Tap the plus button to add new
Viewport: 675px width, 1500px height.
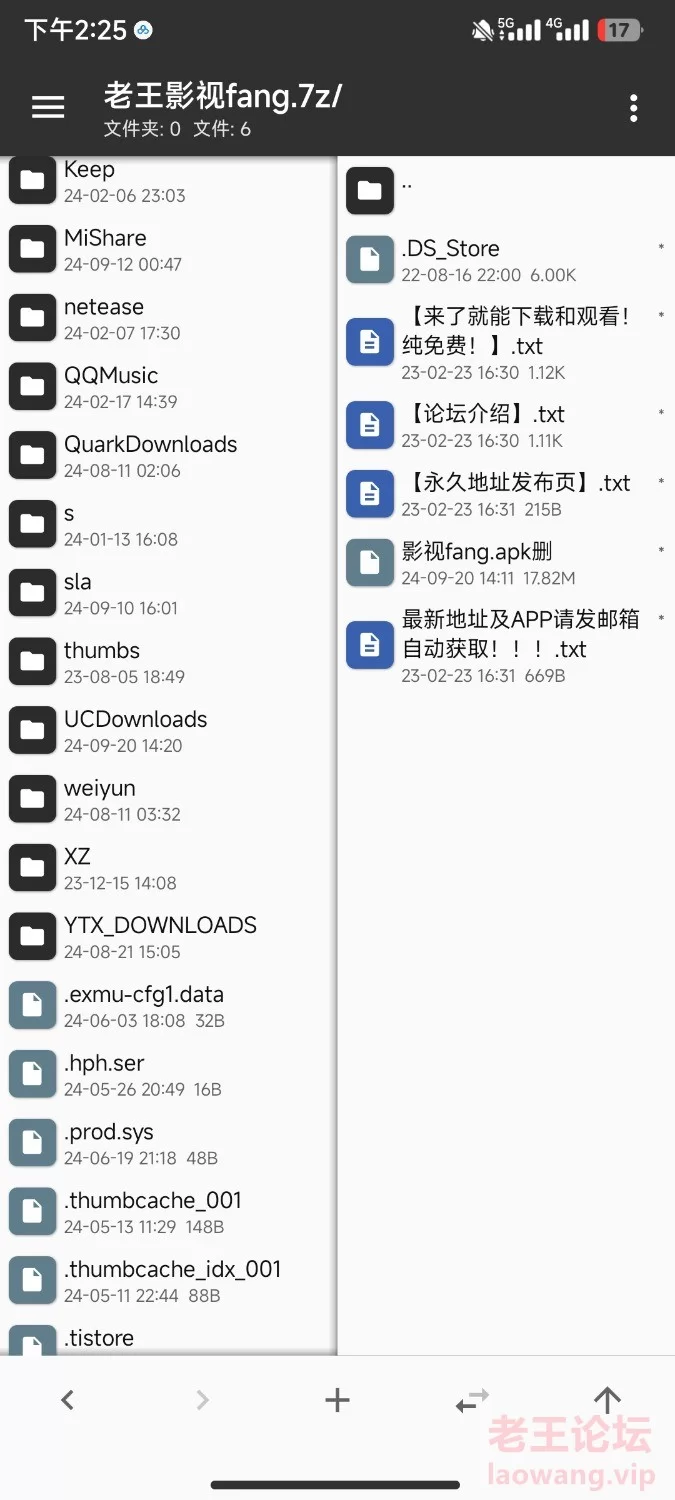click(337, 1400)
